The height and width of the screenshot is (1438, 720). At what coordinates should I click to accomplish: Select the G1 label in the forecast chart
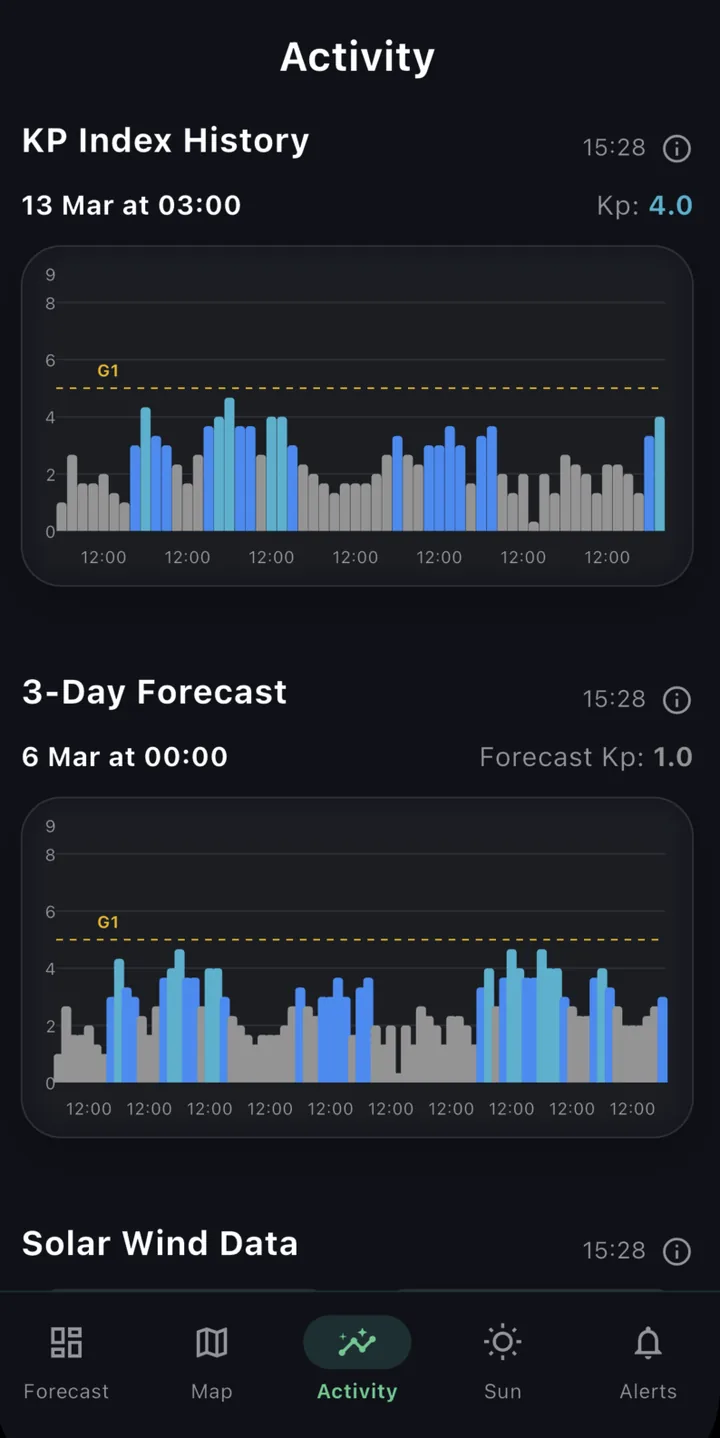(x=108, y=922)
